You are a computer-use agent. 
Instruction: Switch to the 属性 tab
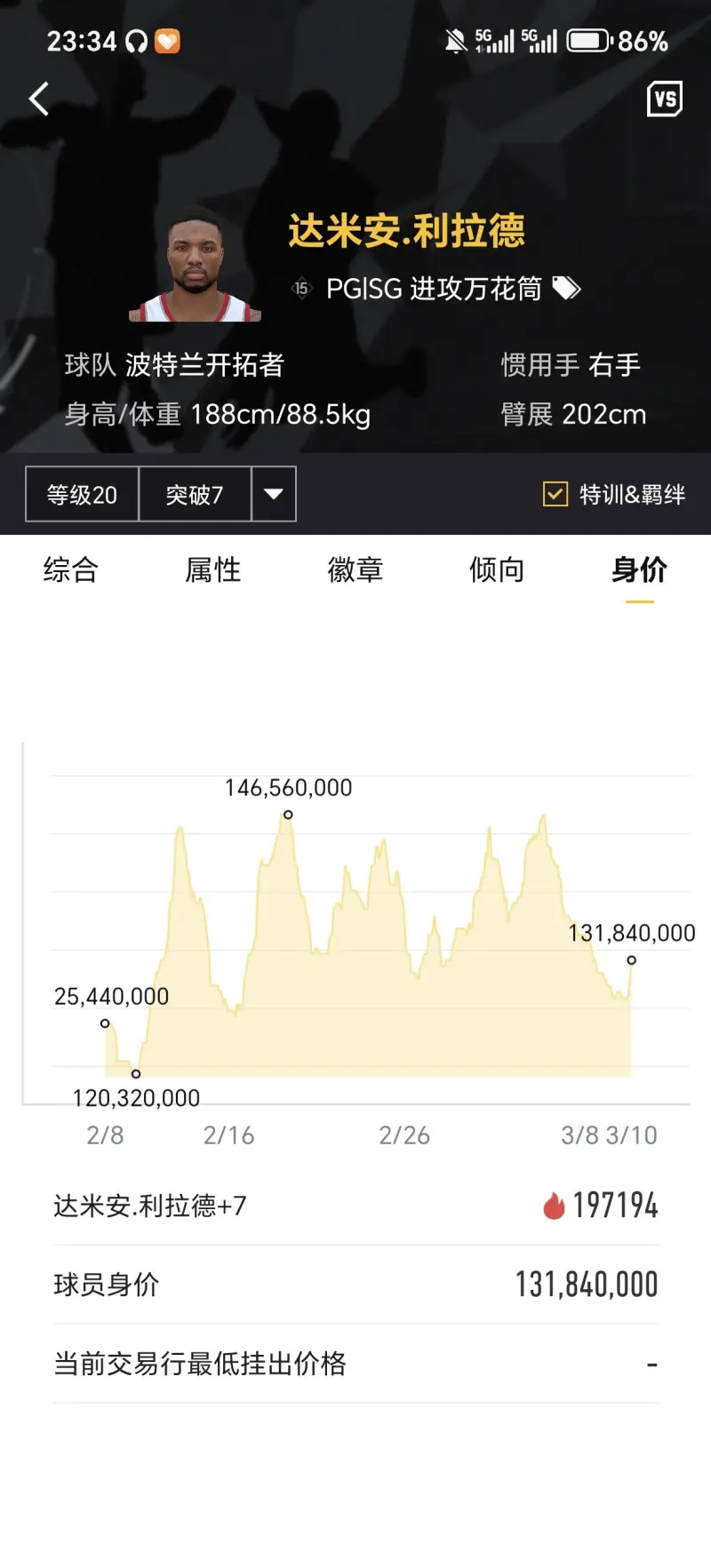coord(213,571)
